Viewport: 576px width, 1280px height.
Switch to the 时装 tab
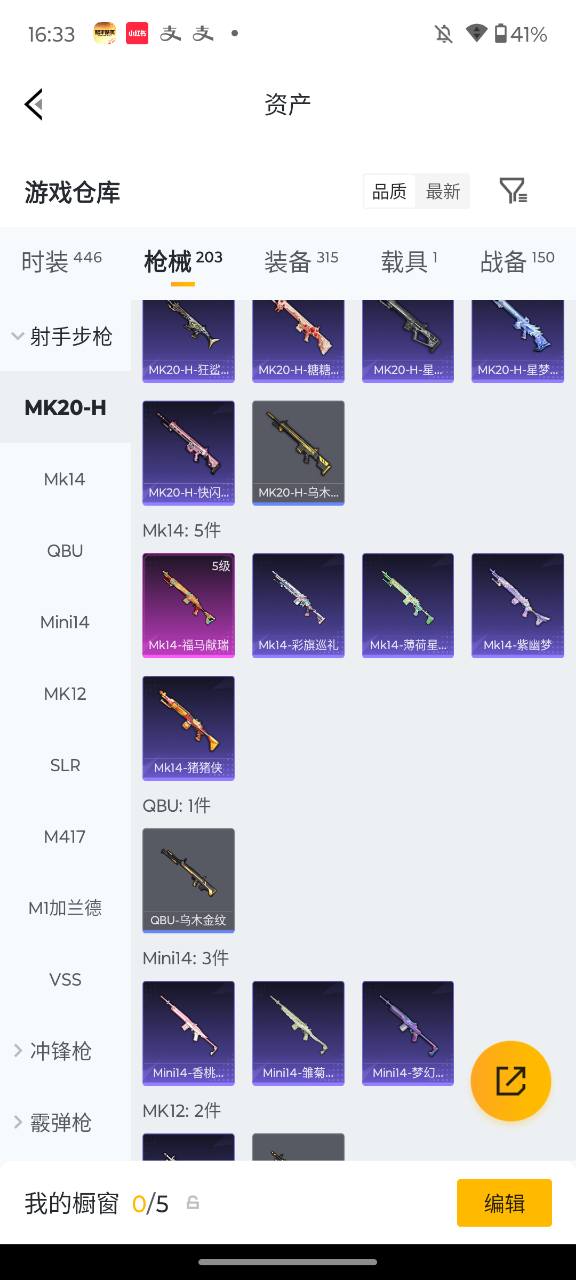[x=62, y=262]
